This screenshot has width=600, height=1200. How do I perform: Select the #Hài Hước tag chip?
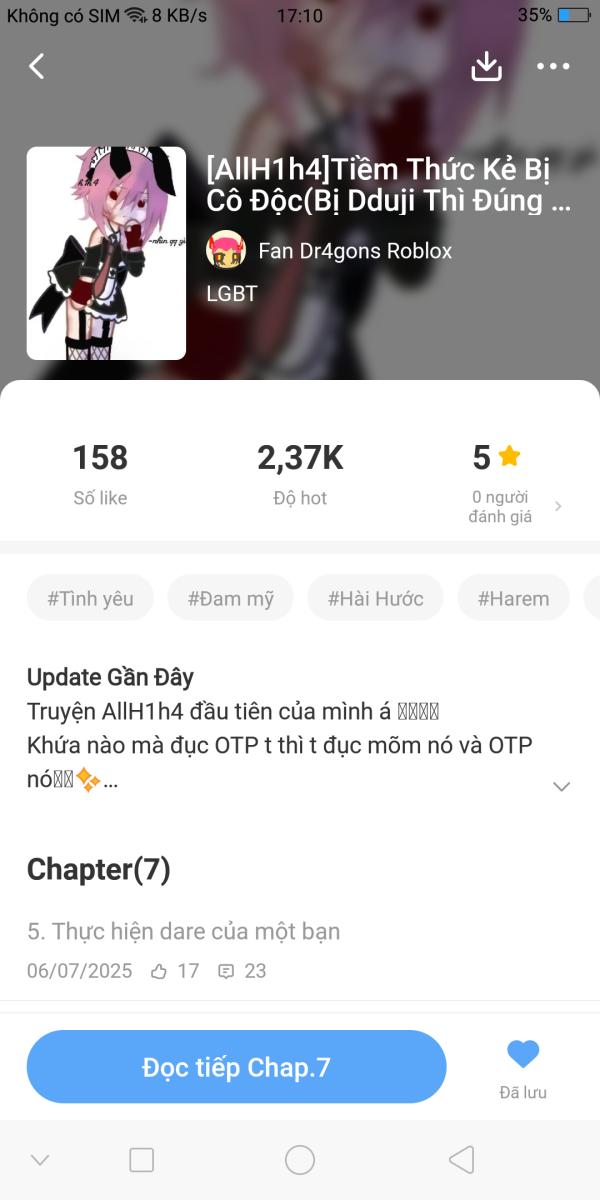point(376,599)
